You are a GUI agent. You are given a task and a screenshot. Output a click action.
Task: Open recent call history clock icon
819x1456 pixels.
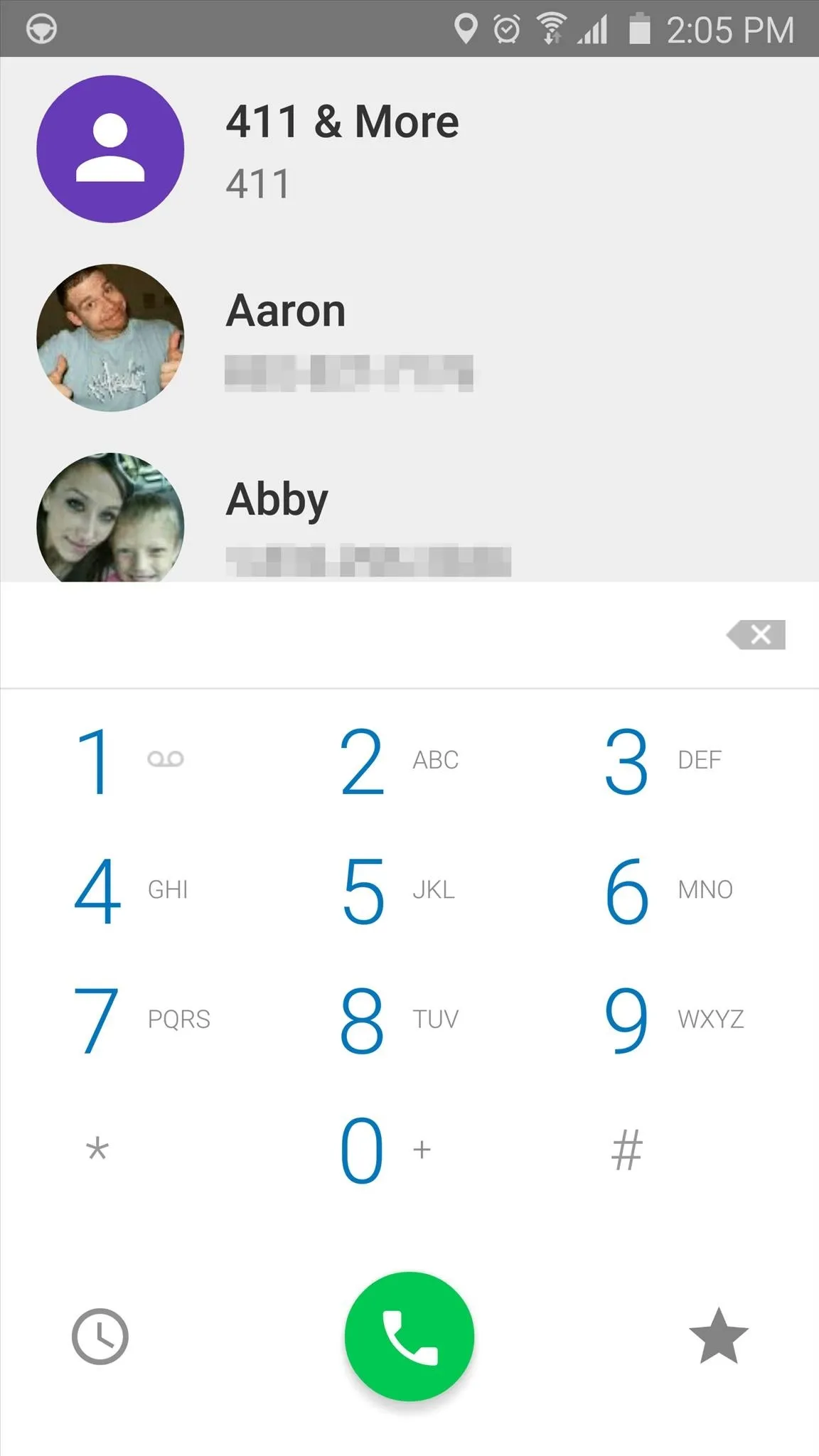coord(100,1337)
